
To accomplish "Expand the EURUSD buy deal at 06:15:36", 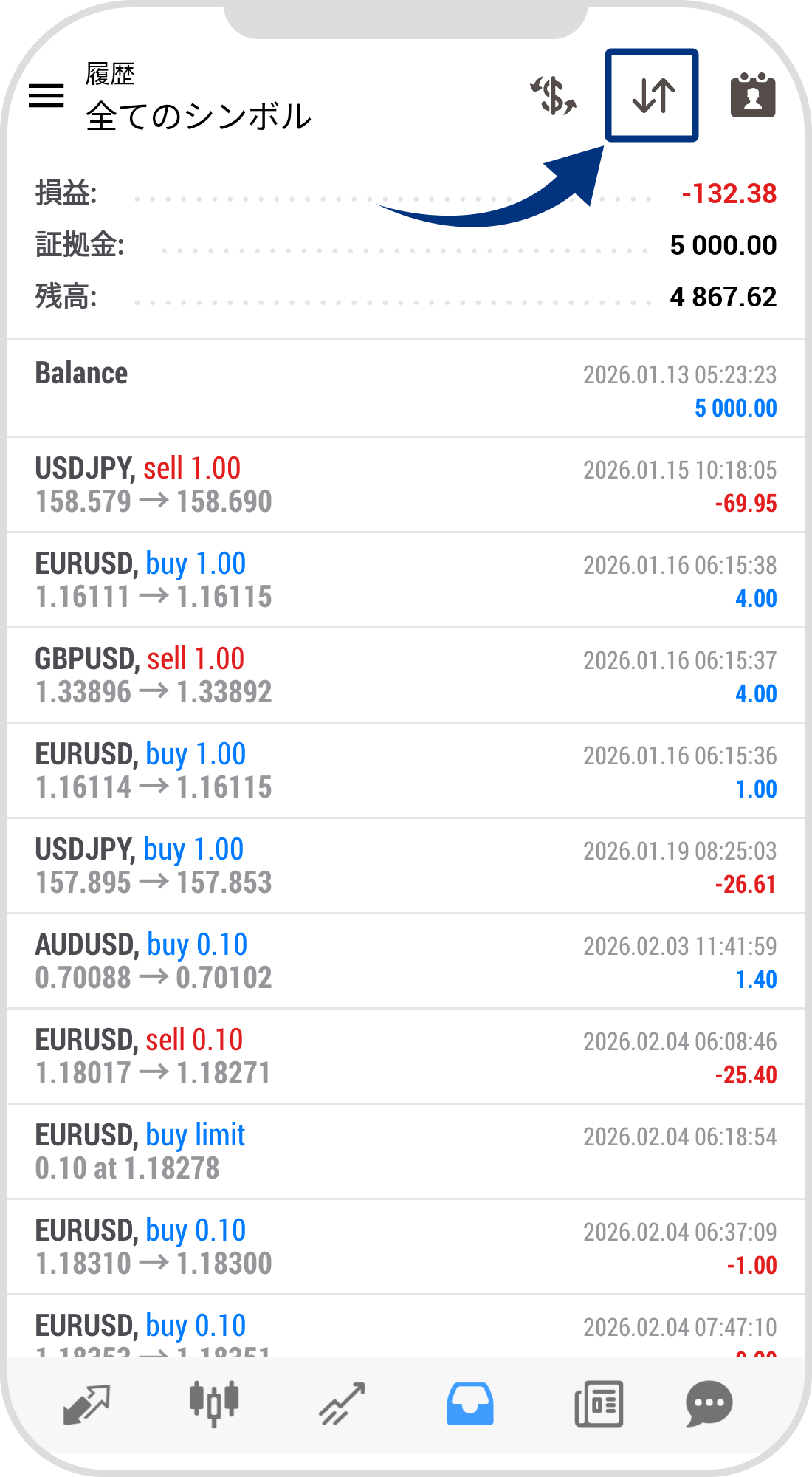I will 406,770.
